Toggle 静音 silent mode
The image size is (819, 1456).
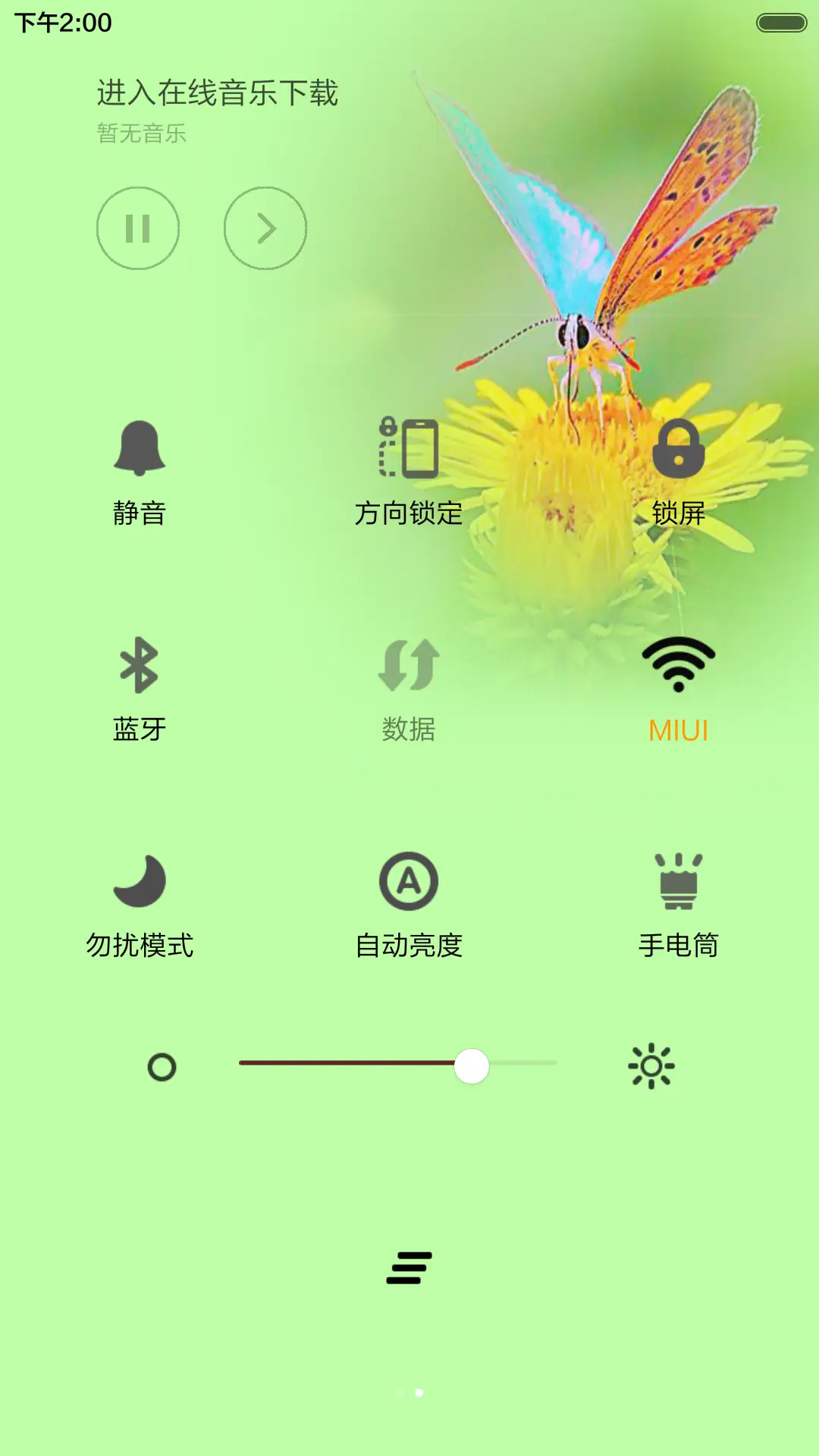point(140,470)
